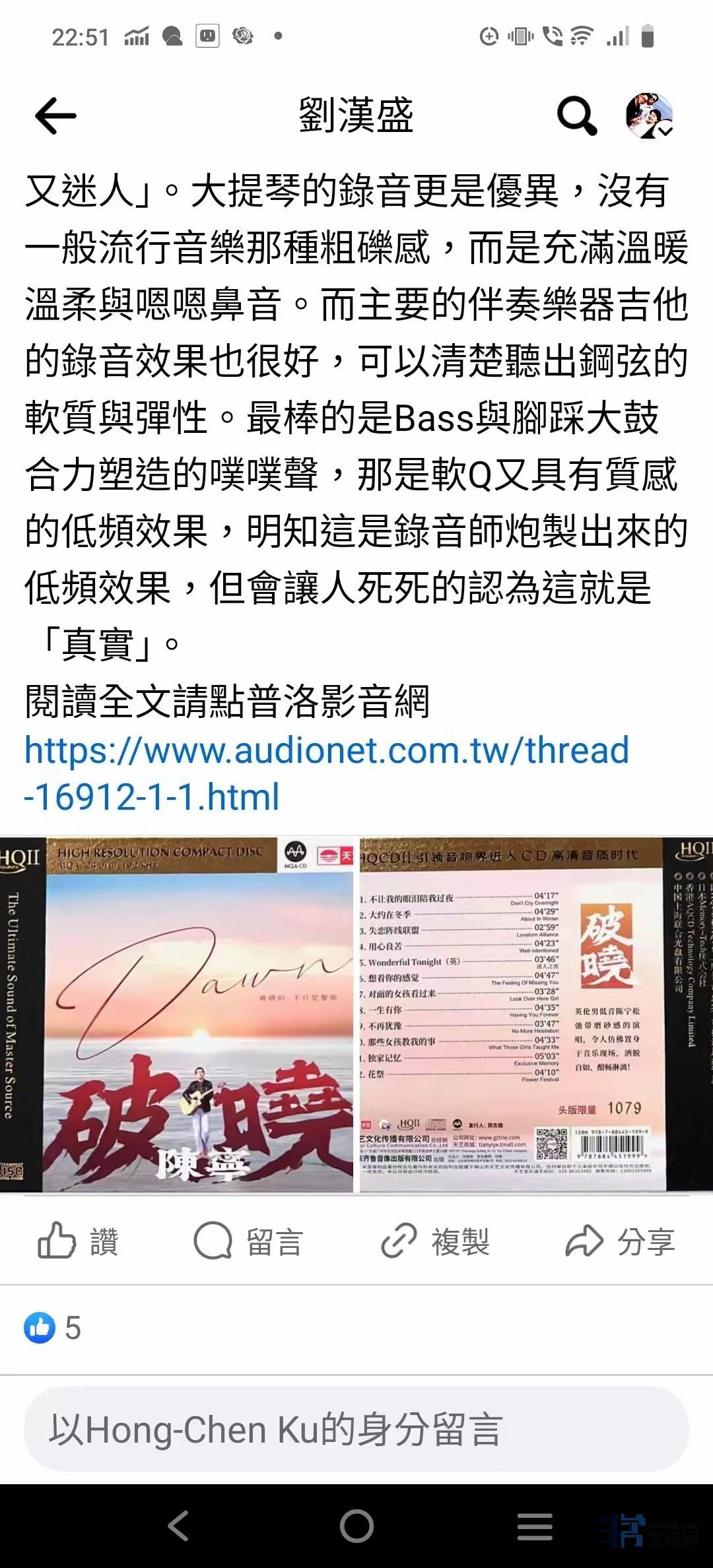Open the system recent apps view

535,1526
